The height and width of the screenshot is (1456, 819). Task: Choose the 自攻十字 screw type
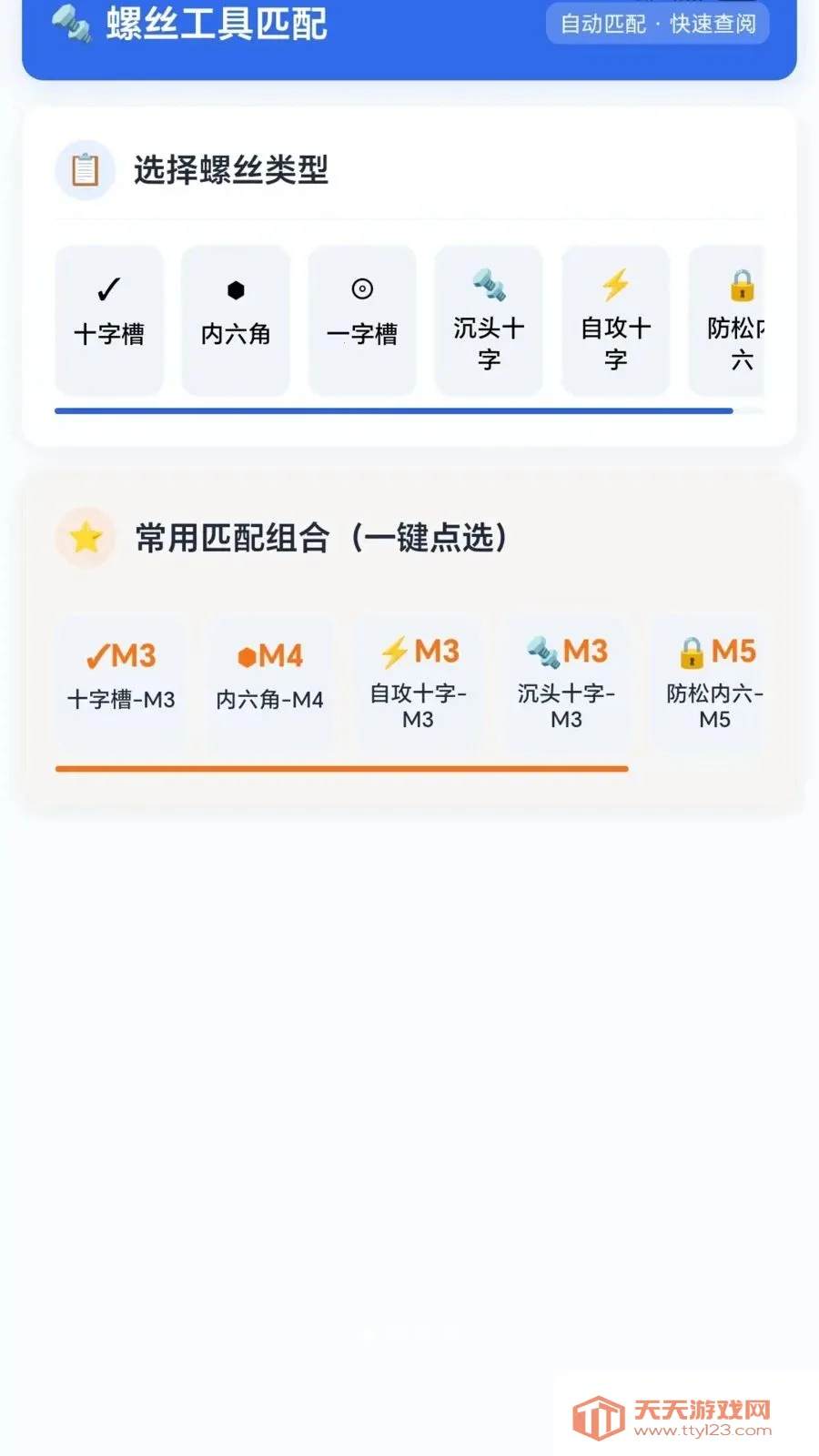coord(615,320)
